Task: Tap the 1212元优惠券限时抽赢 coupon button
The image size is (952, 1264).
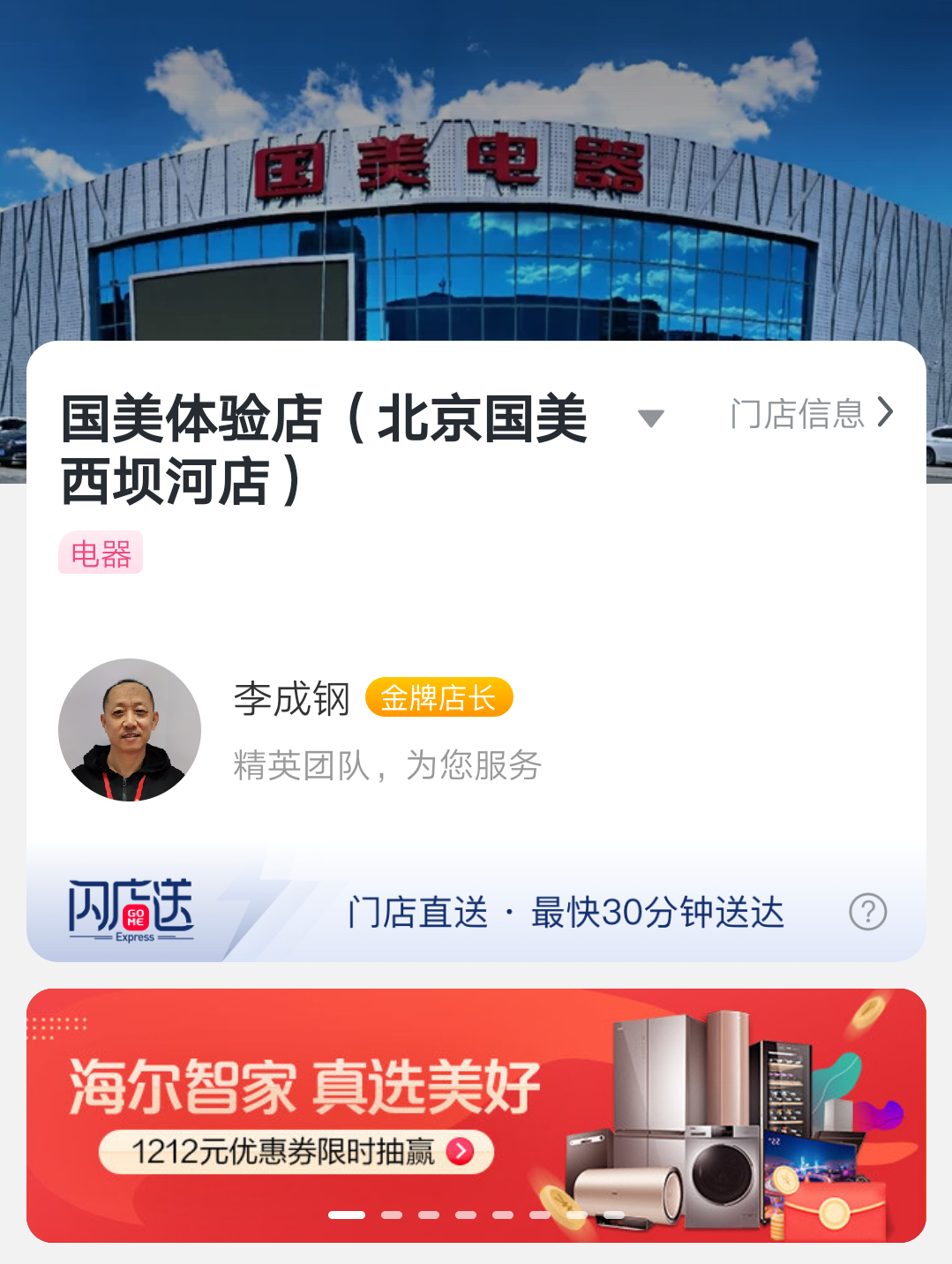Action: tap(291, 1152)
